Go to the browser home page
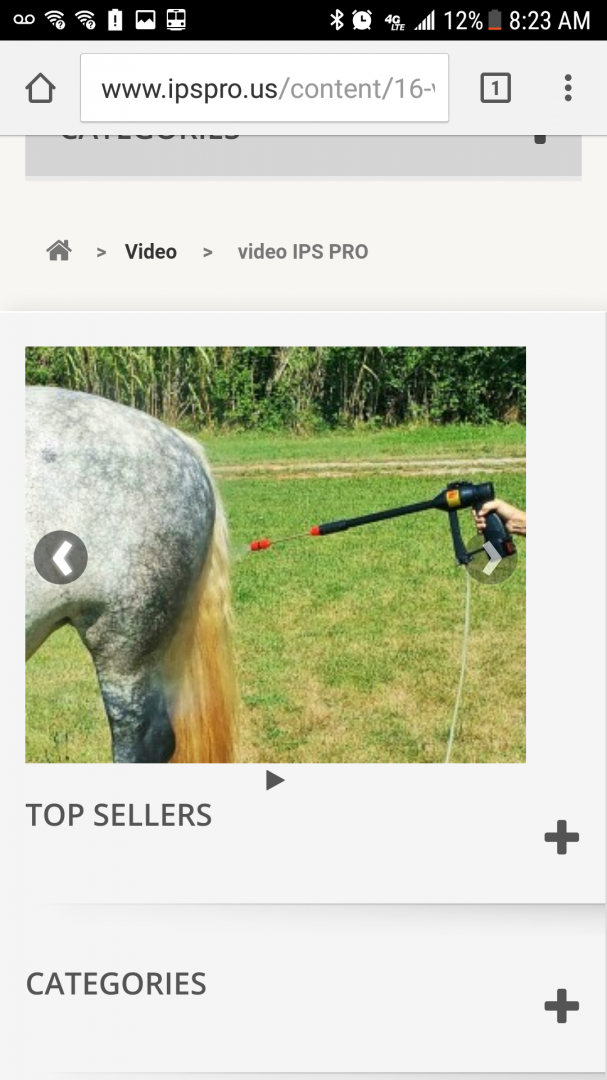 point(40,89)
